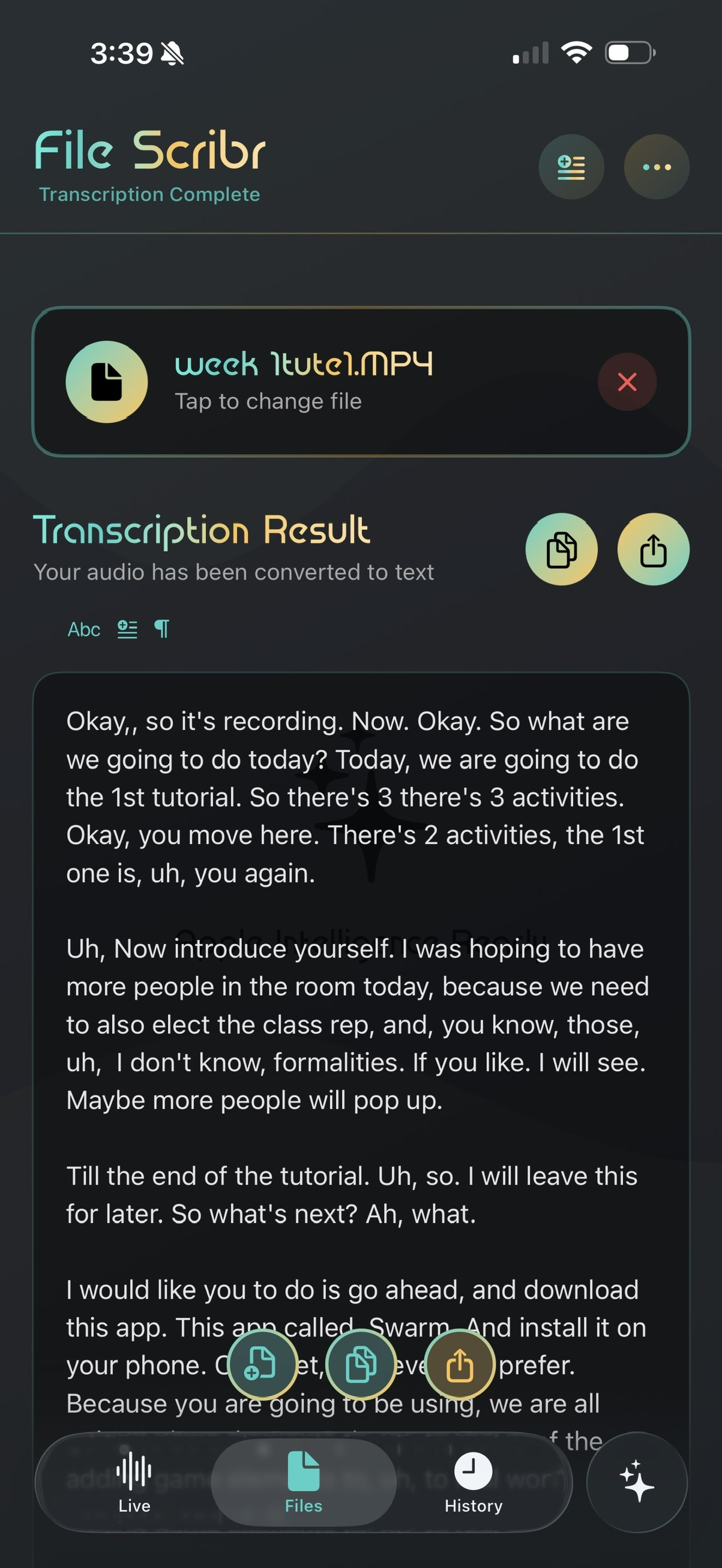Tap the speaker list icon in header
This screenshot has height=1568, width=722.
(571, 167)
